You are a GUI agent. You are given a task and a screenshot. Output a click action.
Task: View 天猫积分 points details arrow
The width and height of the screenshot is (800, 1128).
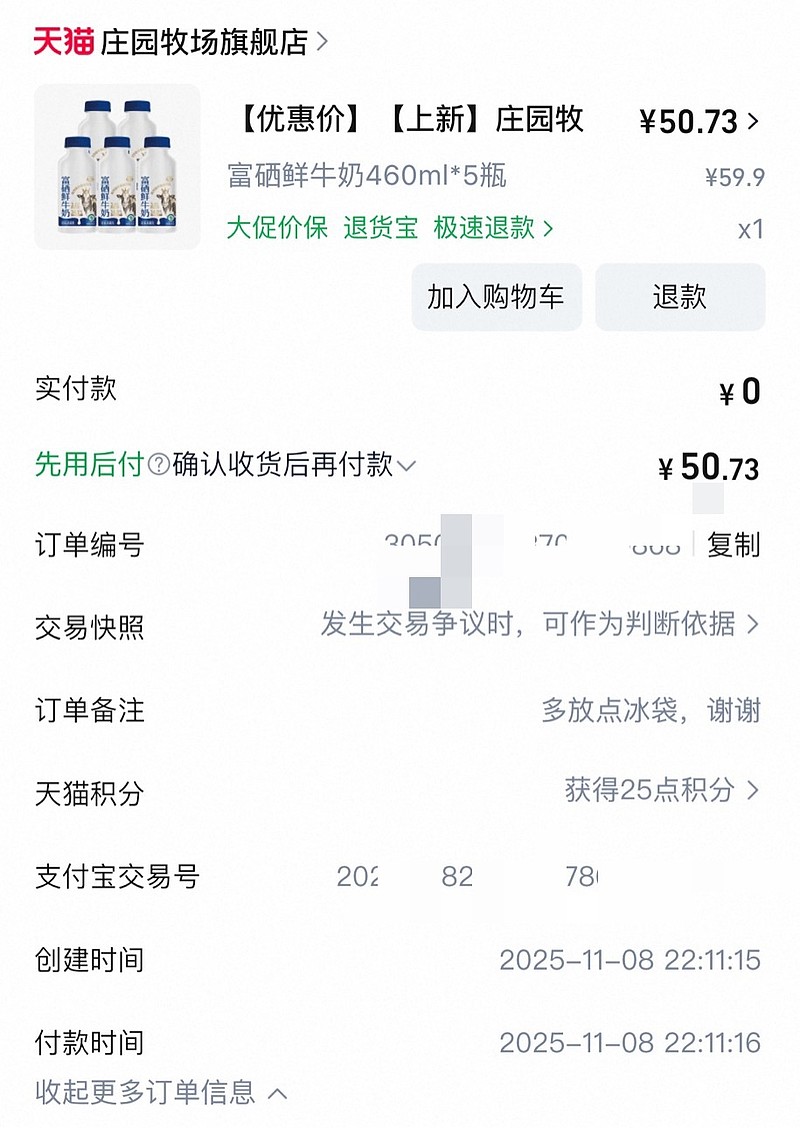point(655,790)
